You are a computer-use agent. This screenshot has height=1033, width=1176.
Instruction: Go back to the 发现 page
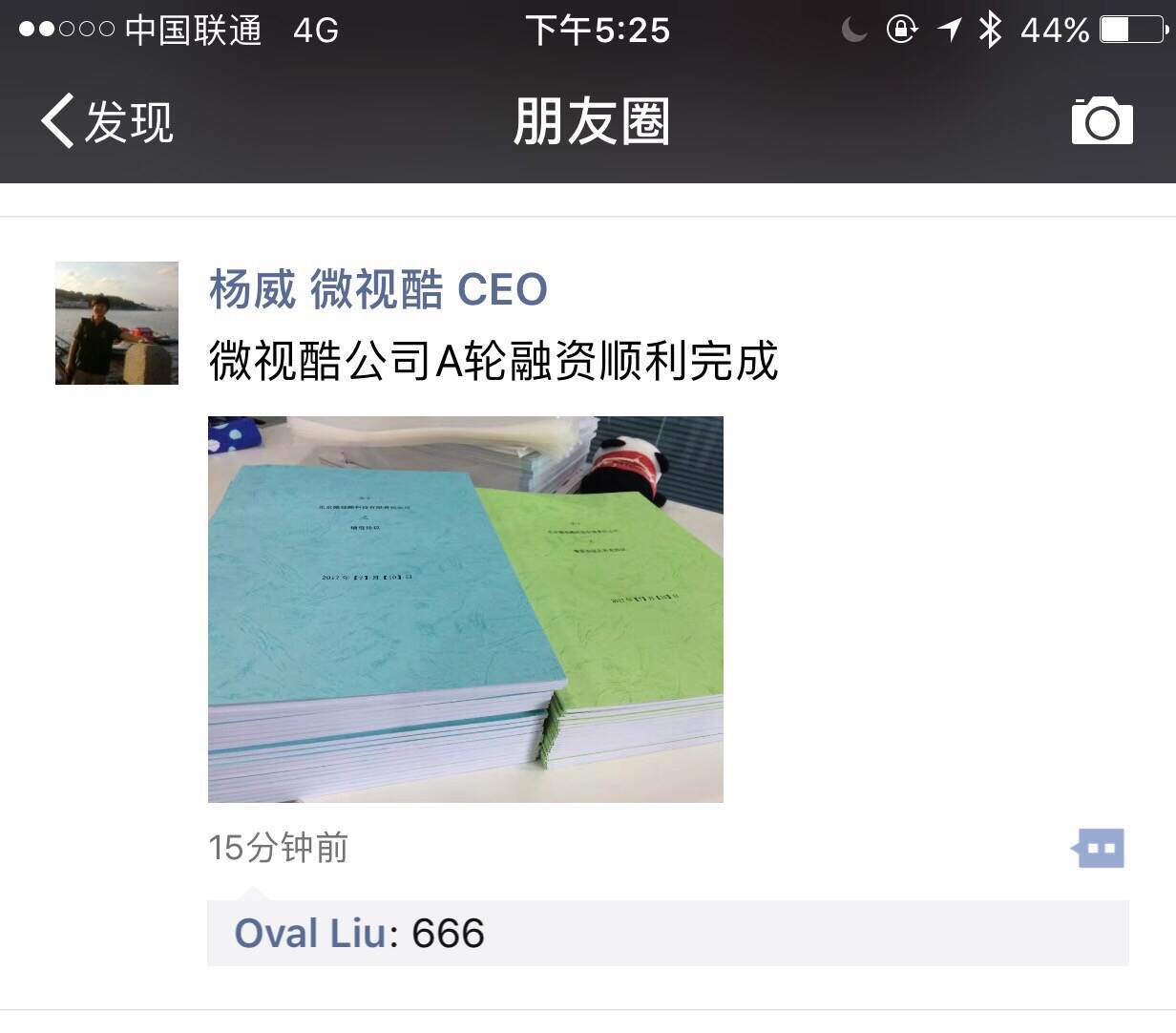105,122
